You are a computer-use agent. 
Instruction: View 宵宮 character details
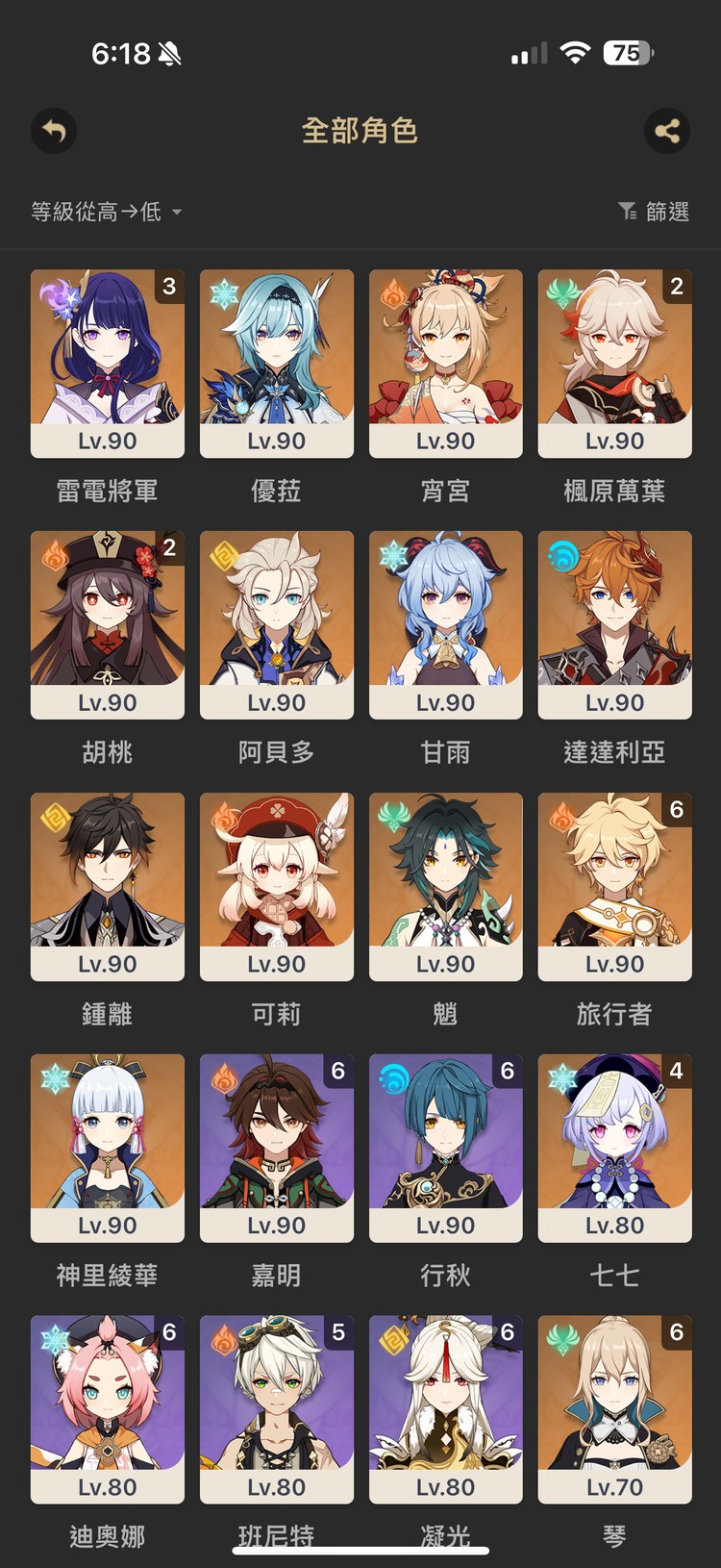446,363
